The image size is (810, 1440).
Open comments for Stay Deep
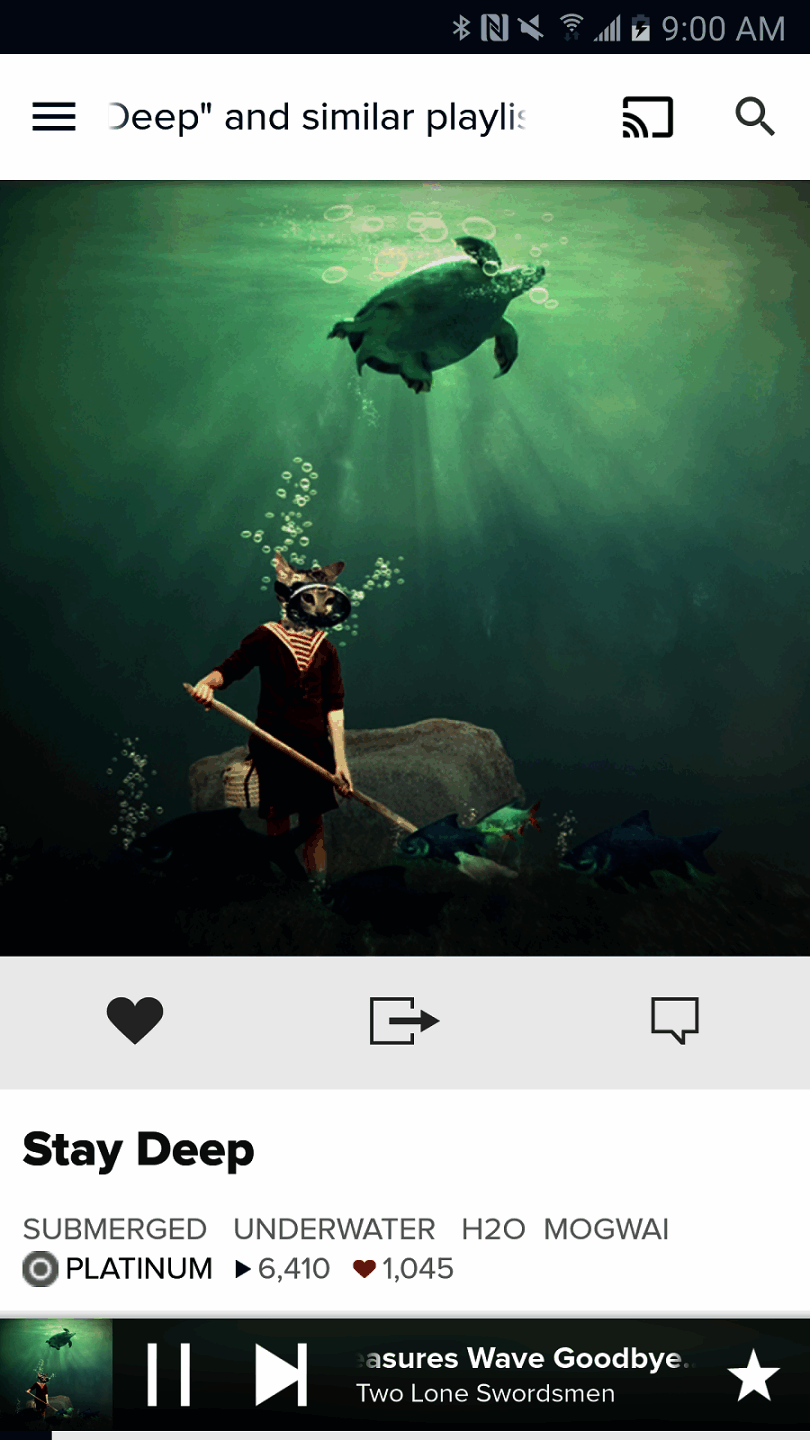(675, 1021)
